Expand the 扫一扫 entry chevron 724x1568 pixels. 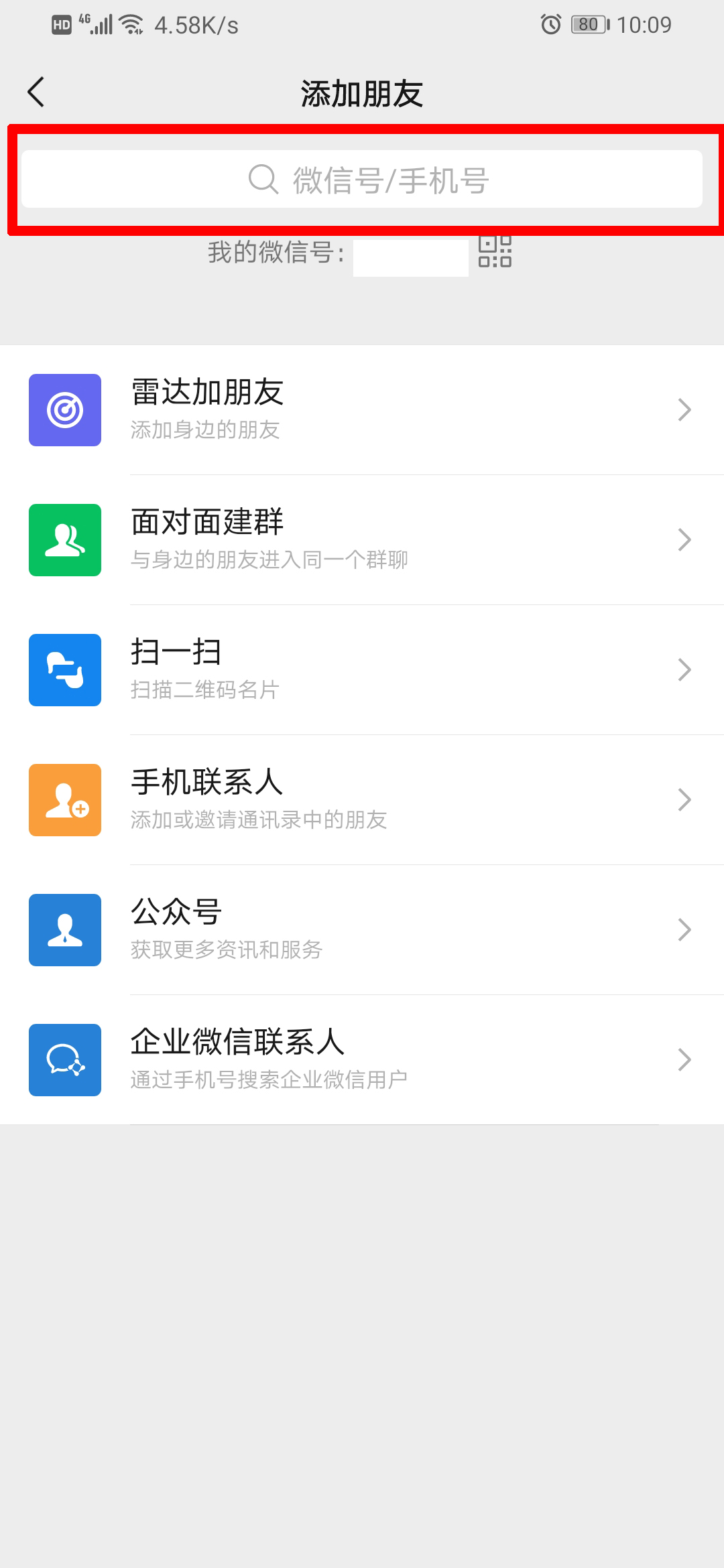tap(684, 669)
